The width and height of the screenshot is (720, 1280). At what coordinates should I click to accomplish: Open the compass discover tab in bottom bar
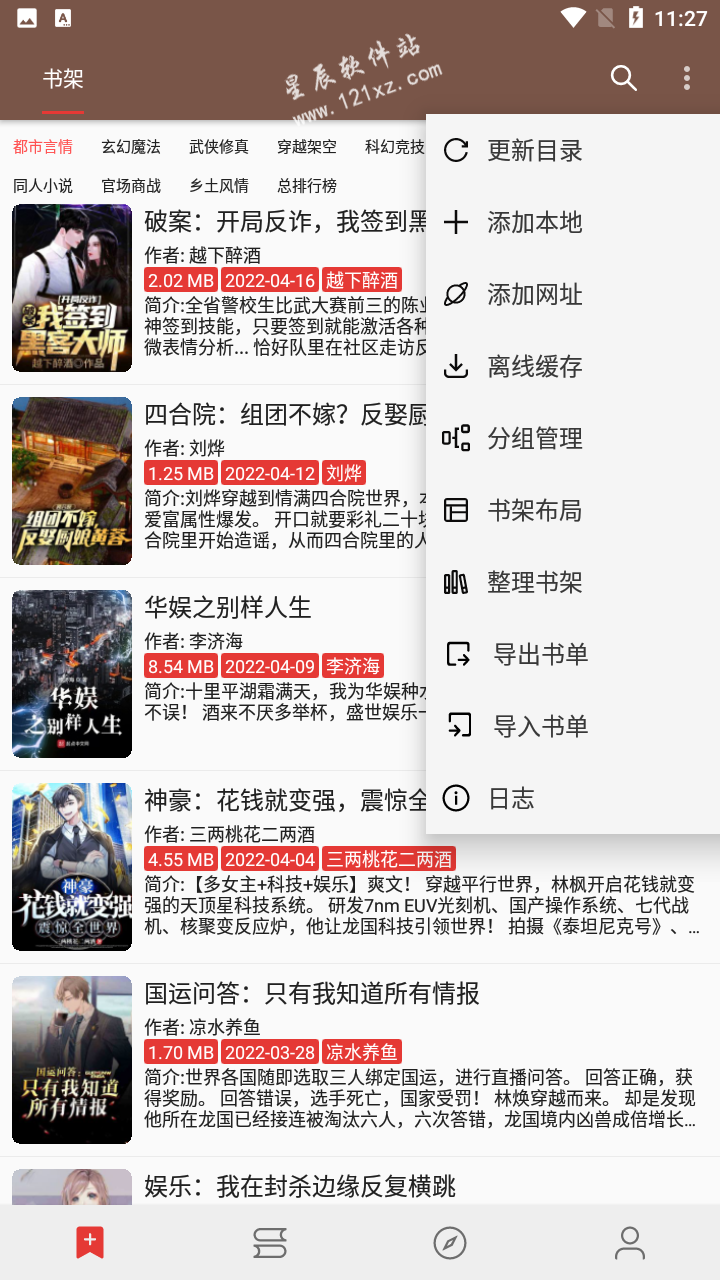(450, 1243)
